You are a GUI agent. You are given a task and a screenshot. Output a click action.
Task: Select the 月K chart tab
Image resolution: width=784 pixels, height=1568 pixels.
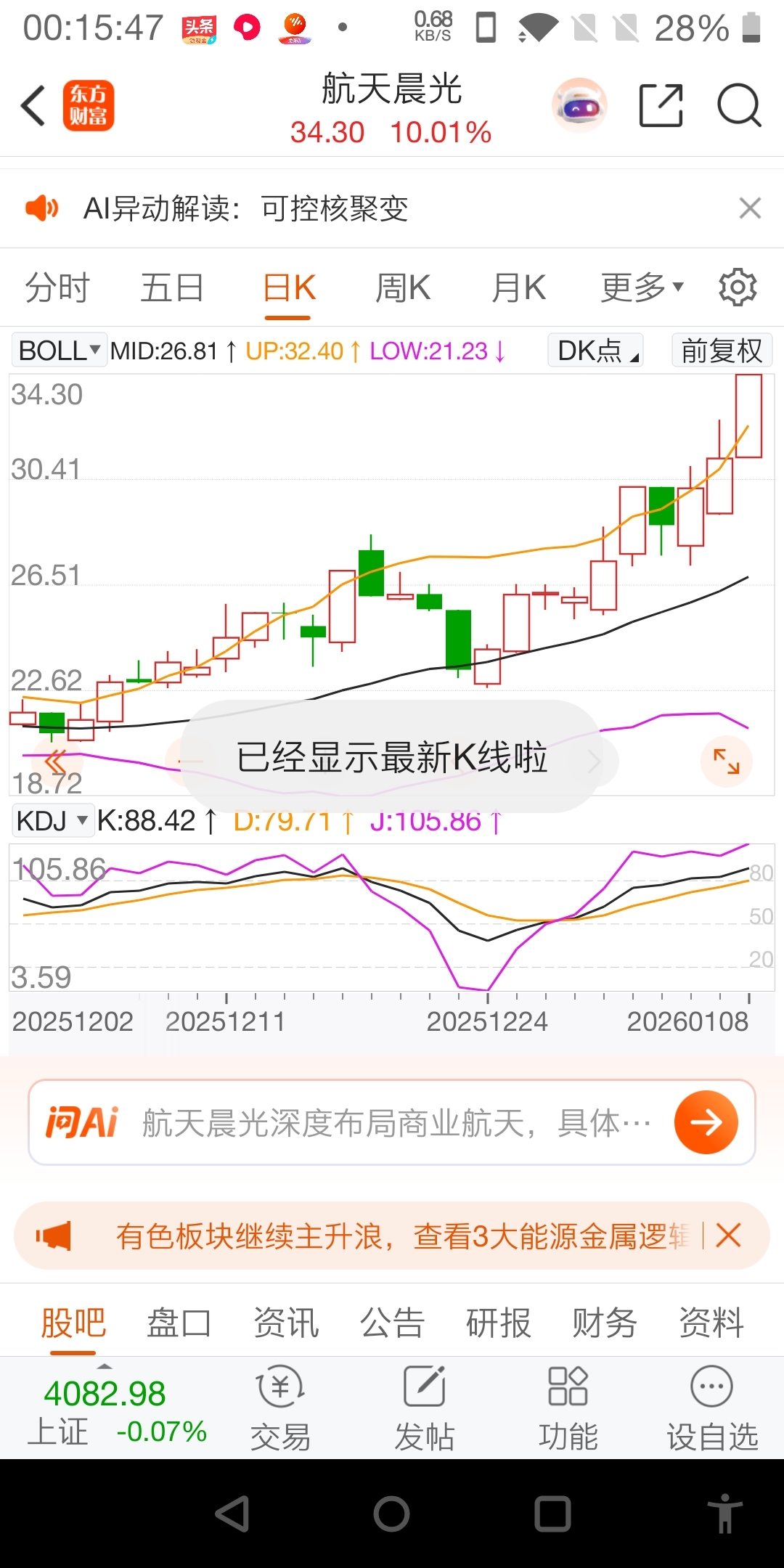[518, 288]
